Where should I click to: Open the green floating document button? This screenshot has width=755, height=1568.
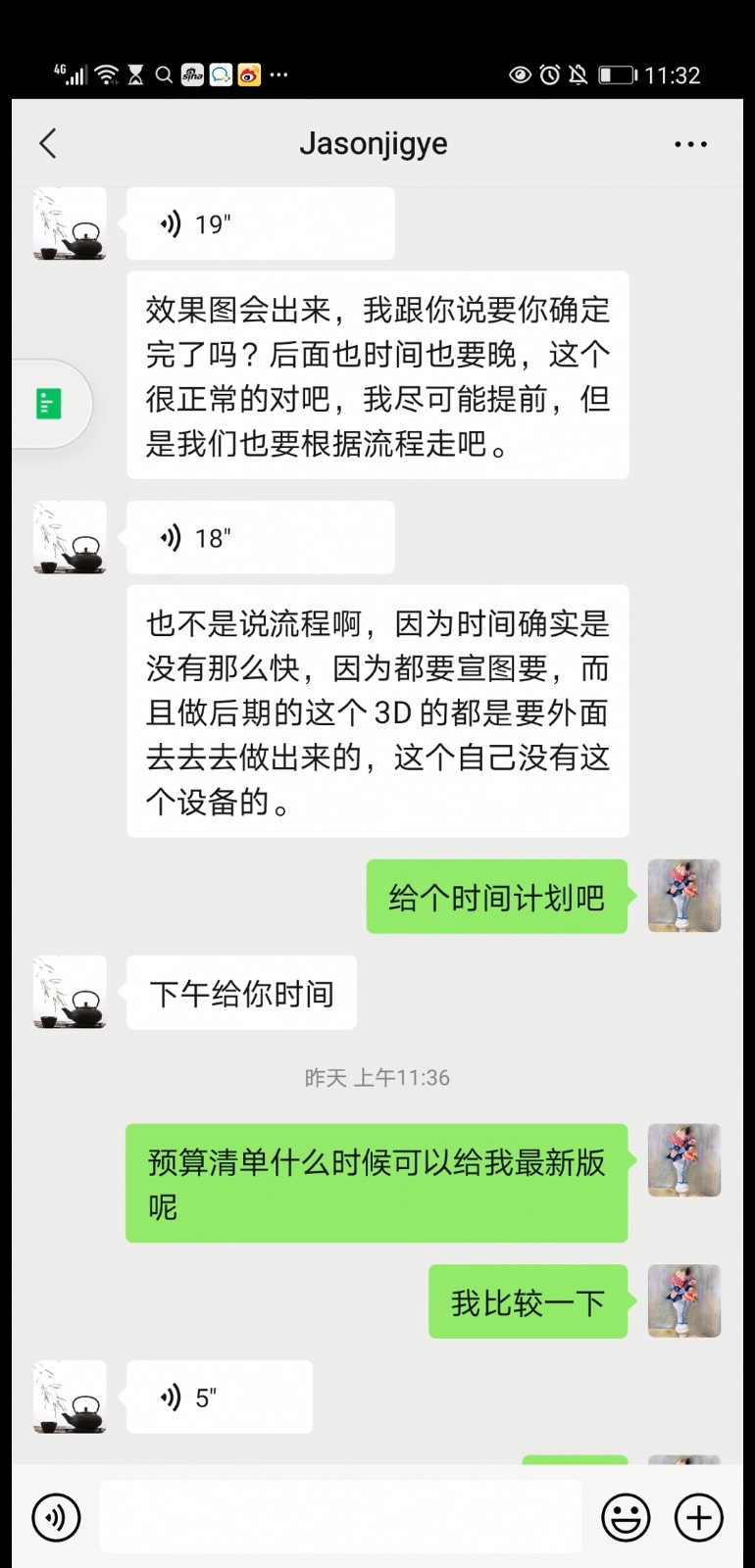coord(49,404)
